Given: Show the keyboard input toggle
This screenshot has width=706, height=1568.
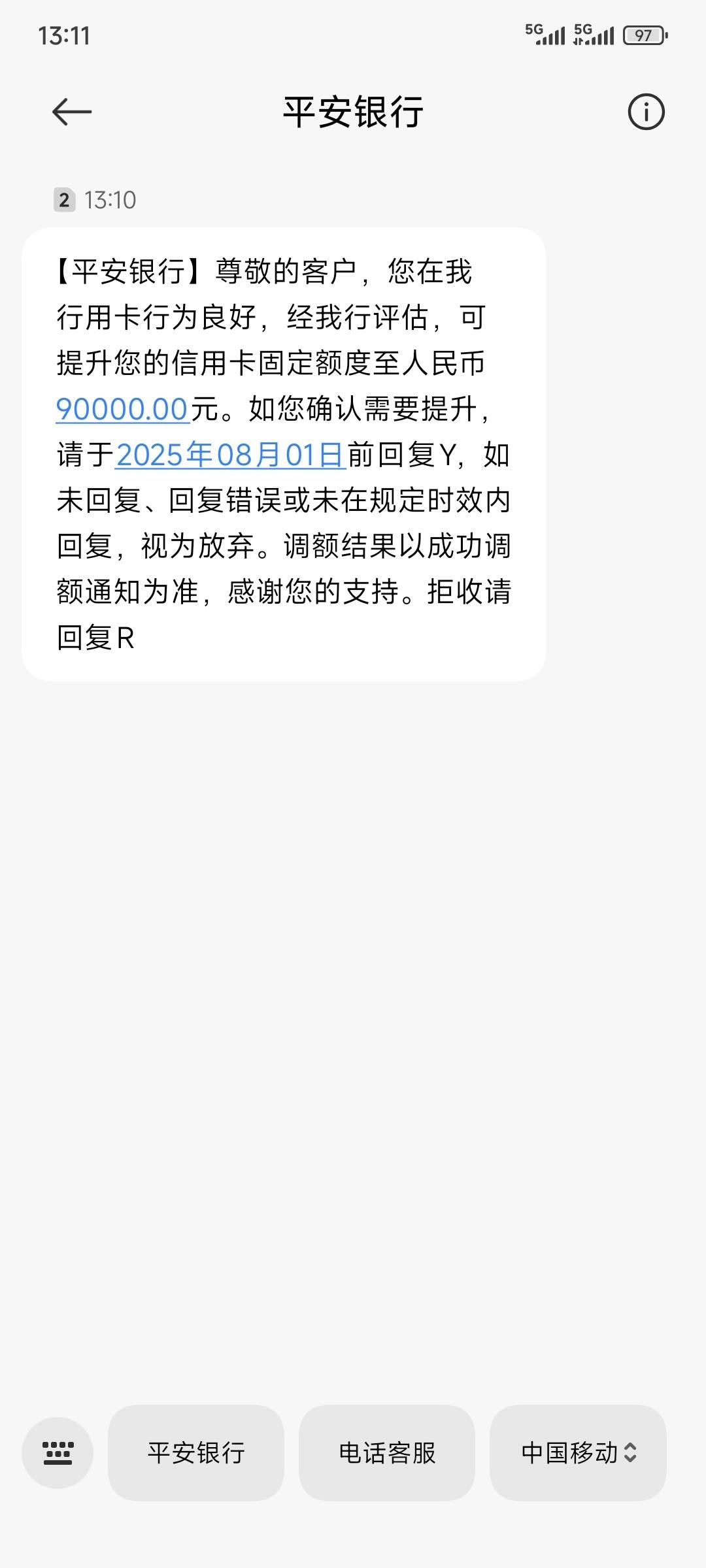Looking at the screenshot, I should click(58, 1453).
